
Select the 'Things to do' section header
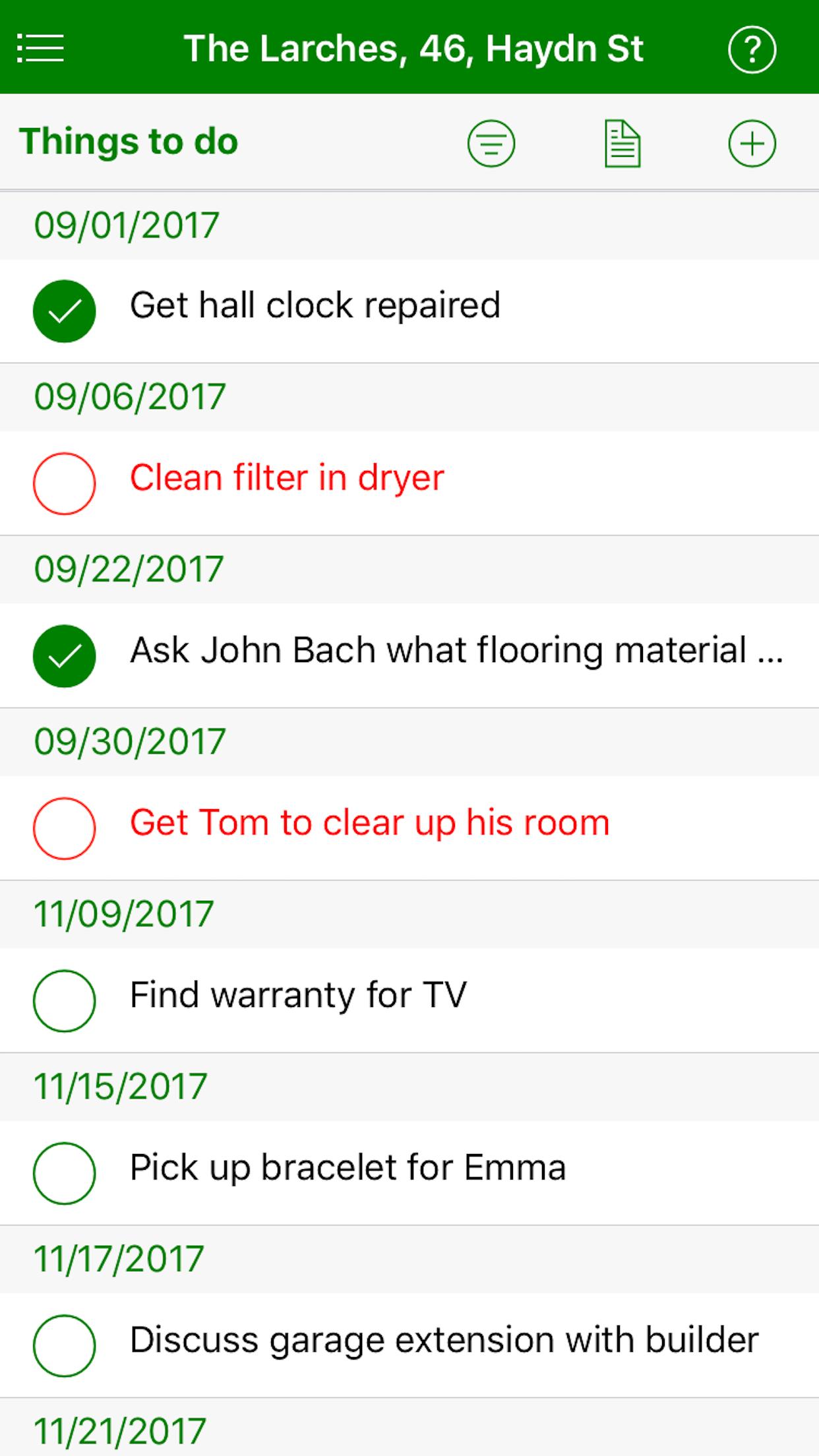[130, 141]
